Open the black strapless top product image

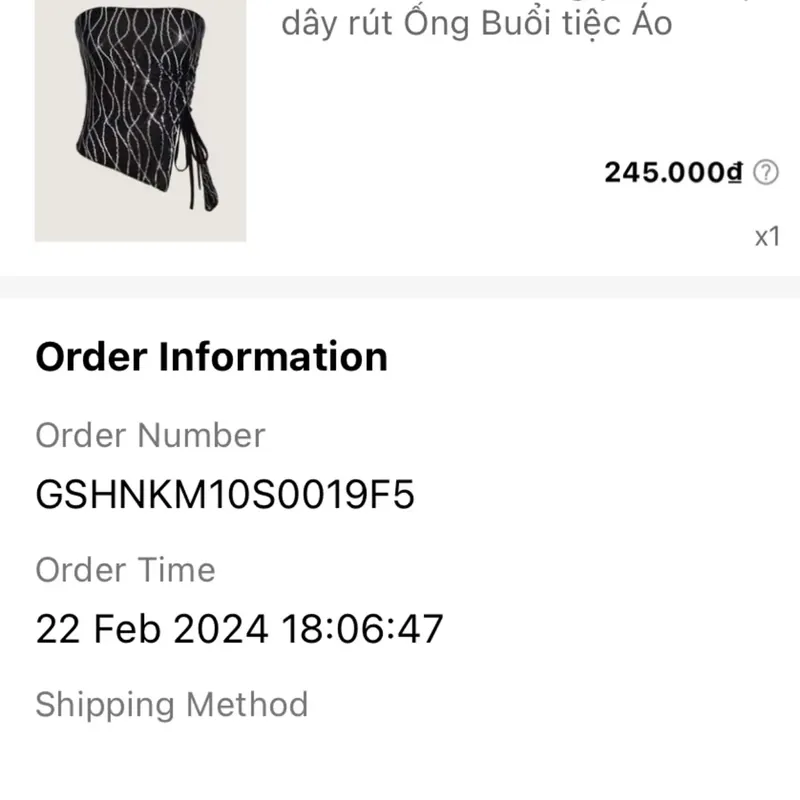coord(140,120)
